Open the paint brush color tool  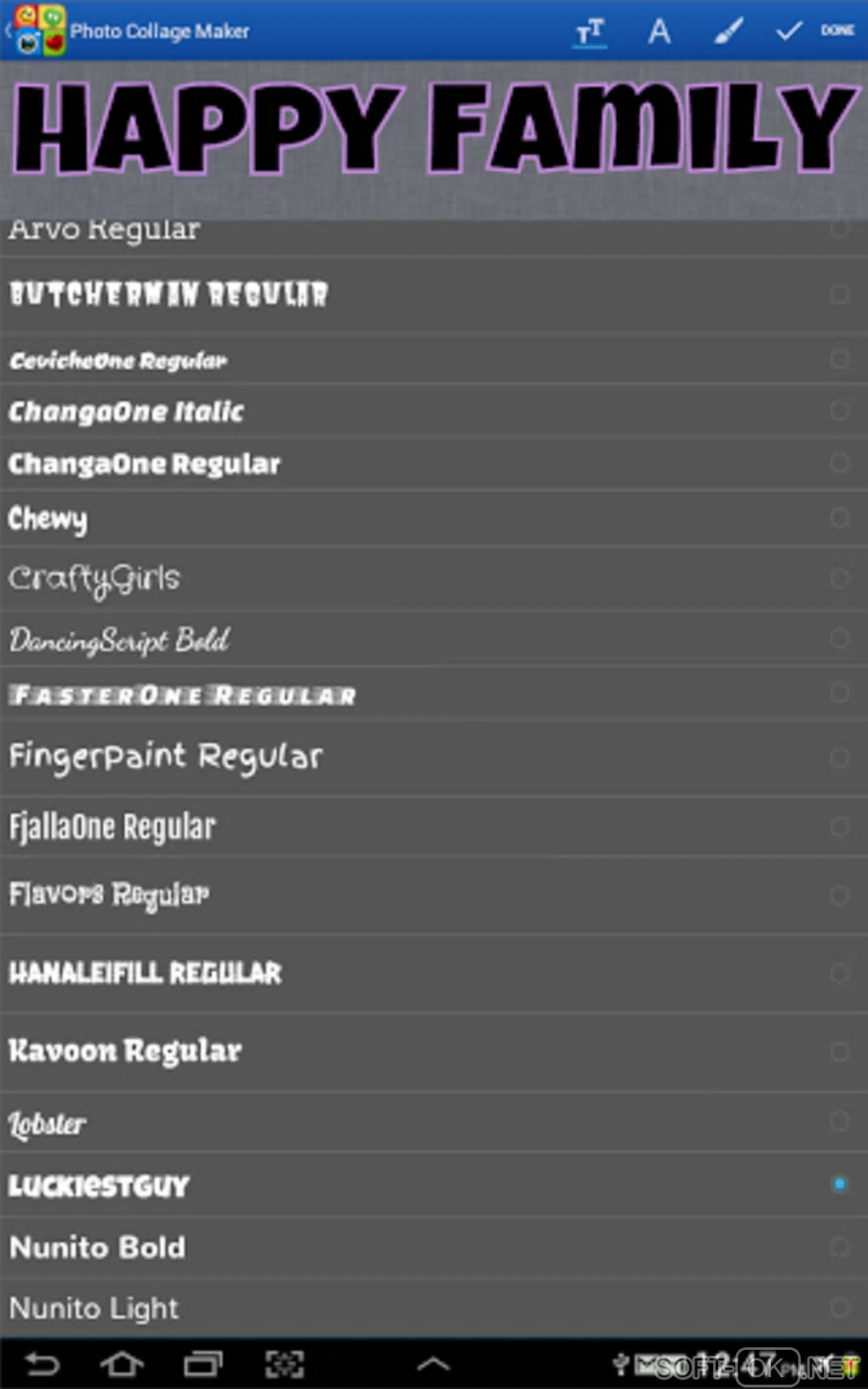pyautogui.click(x=728, y=32)
